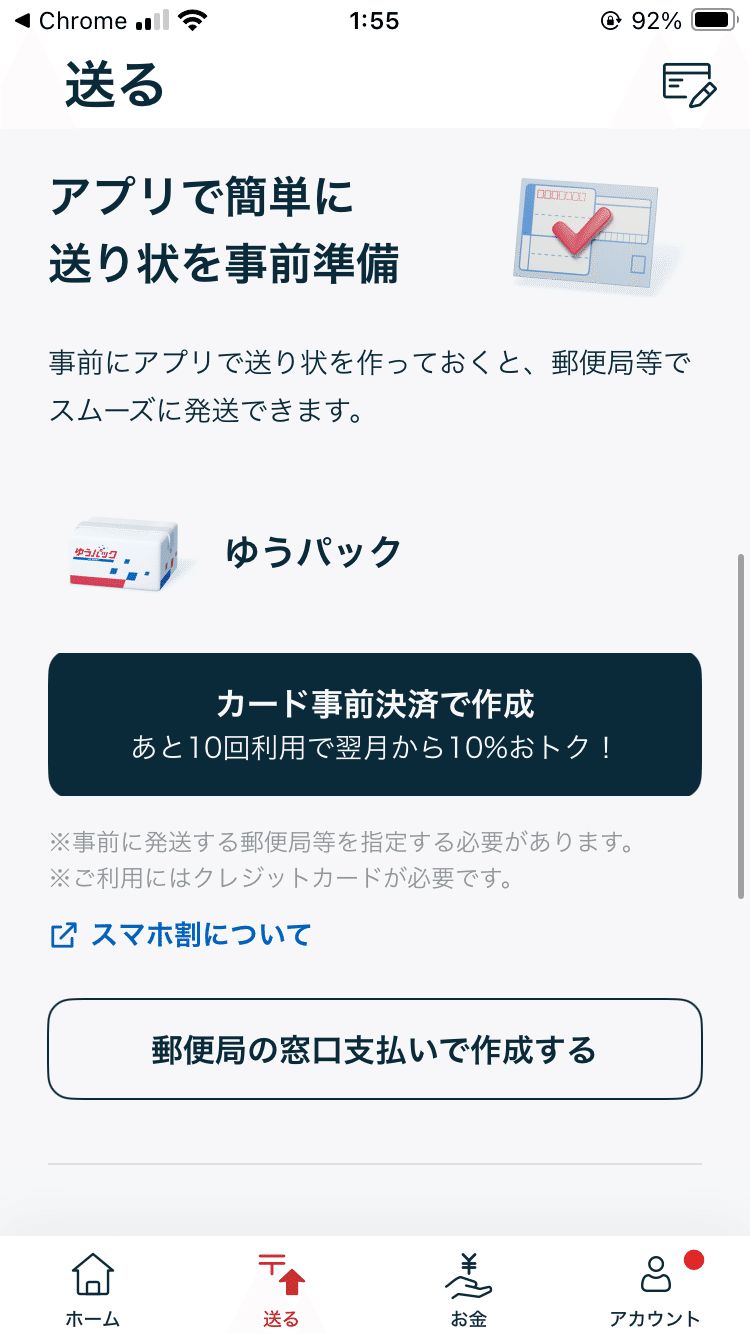Open the アカウント tab

tap(656, 1289)
